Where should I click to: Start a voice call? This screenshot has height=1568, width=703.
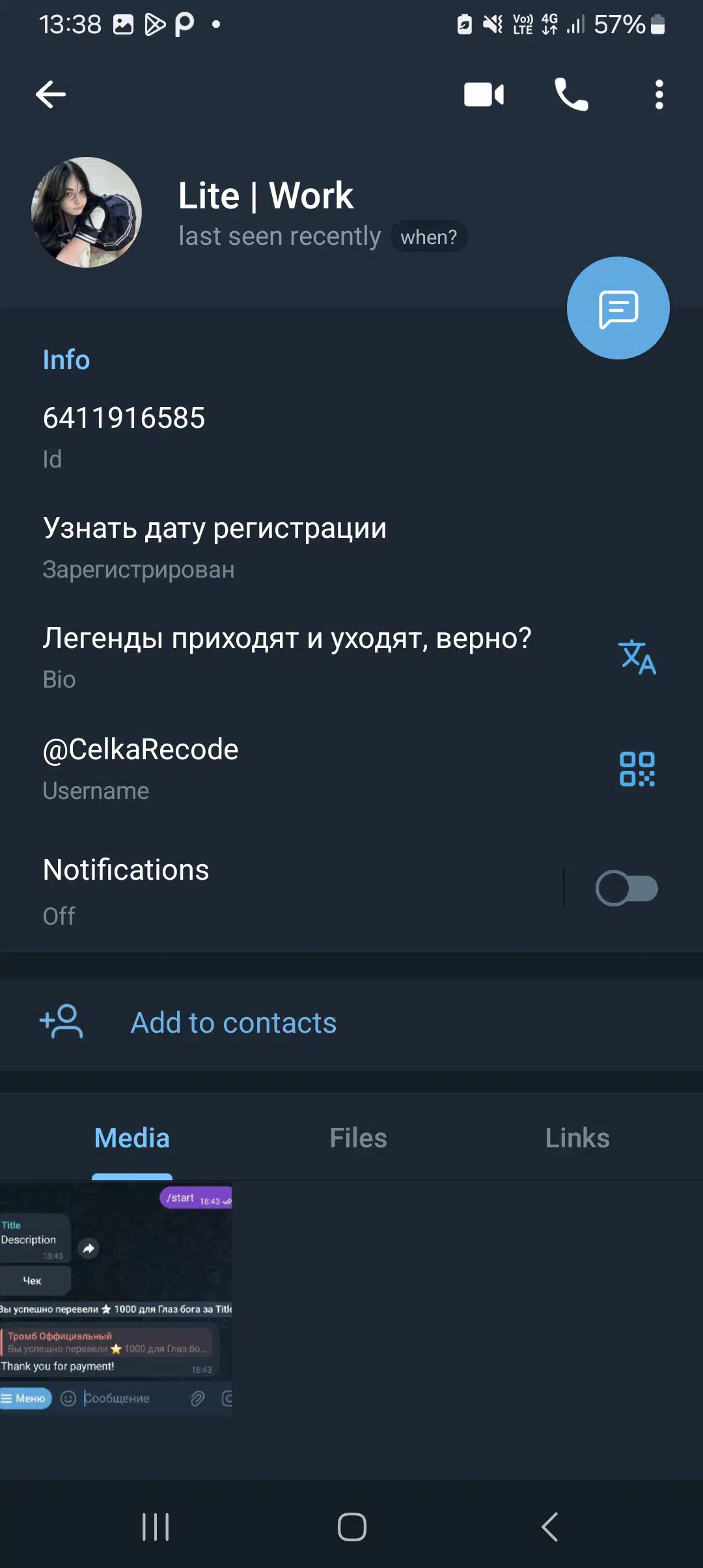(571, 94)
